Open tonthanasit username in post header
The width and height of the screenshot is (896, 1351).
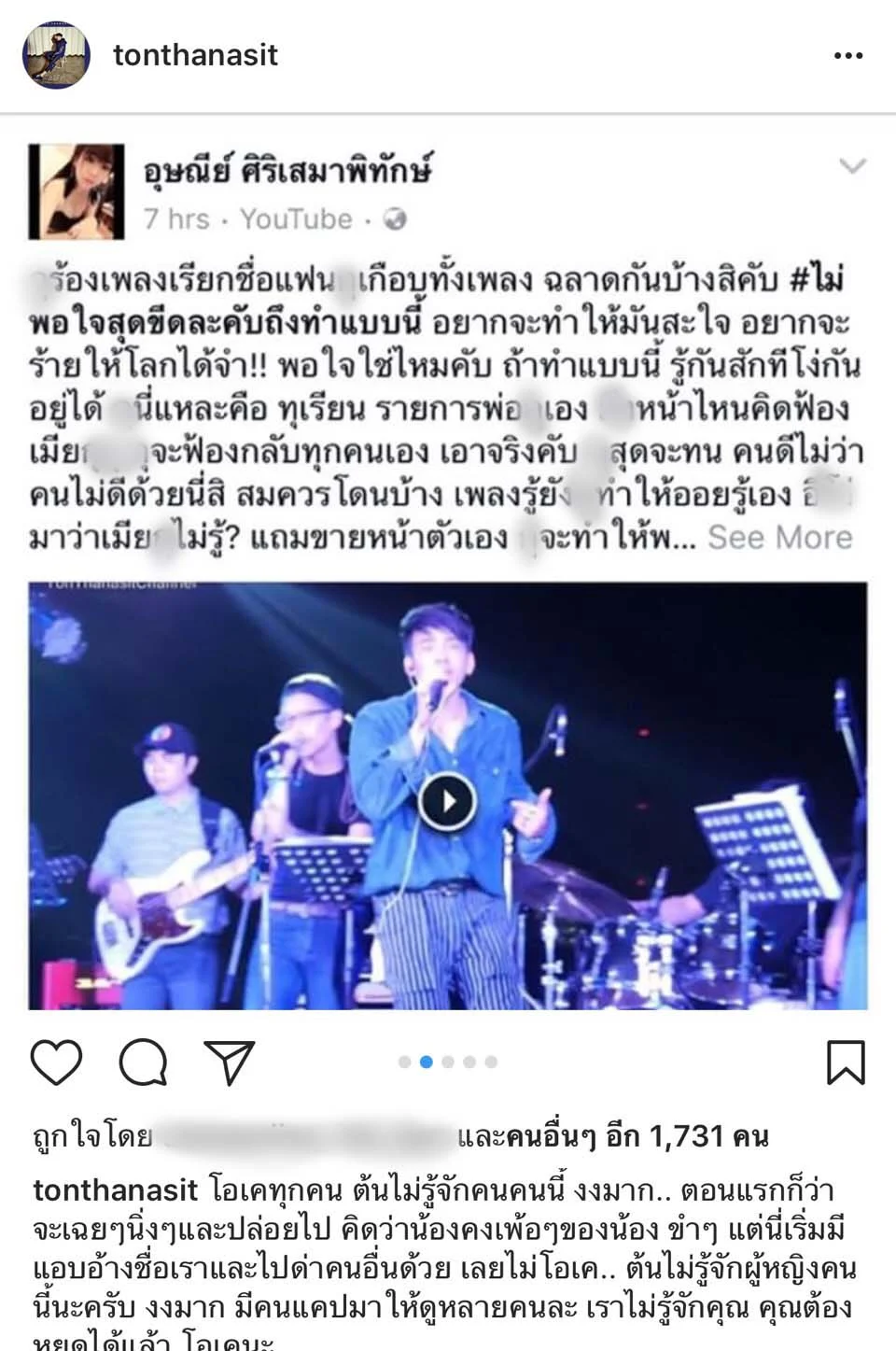(196, 55)
